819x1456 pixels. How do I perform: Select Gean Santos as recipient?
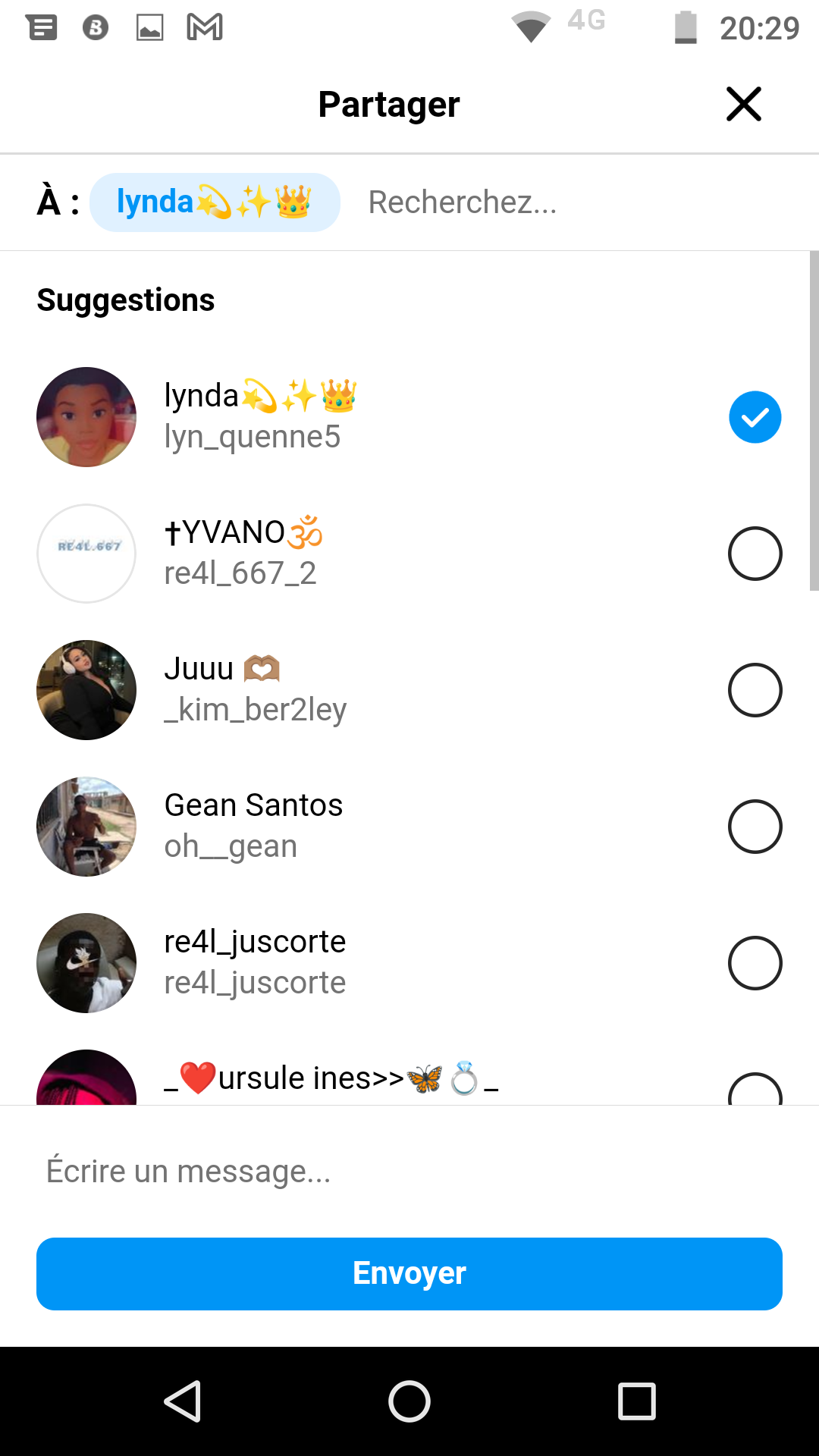[755, 827]
